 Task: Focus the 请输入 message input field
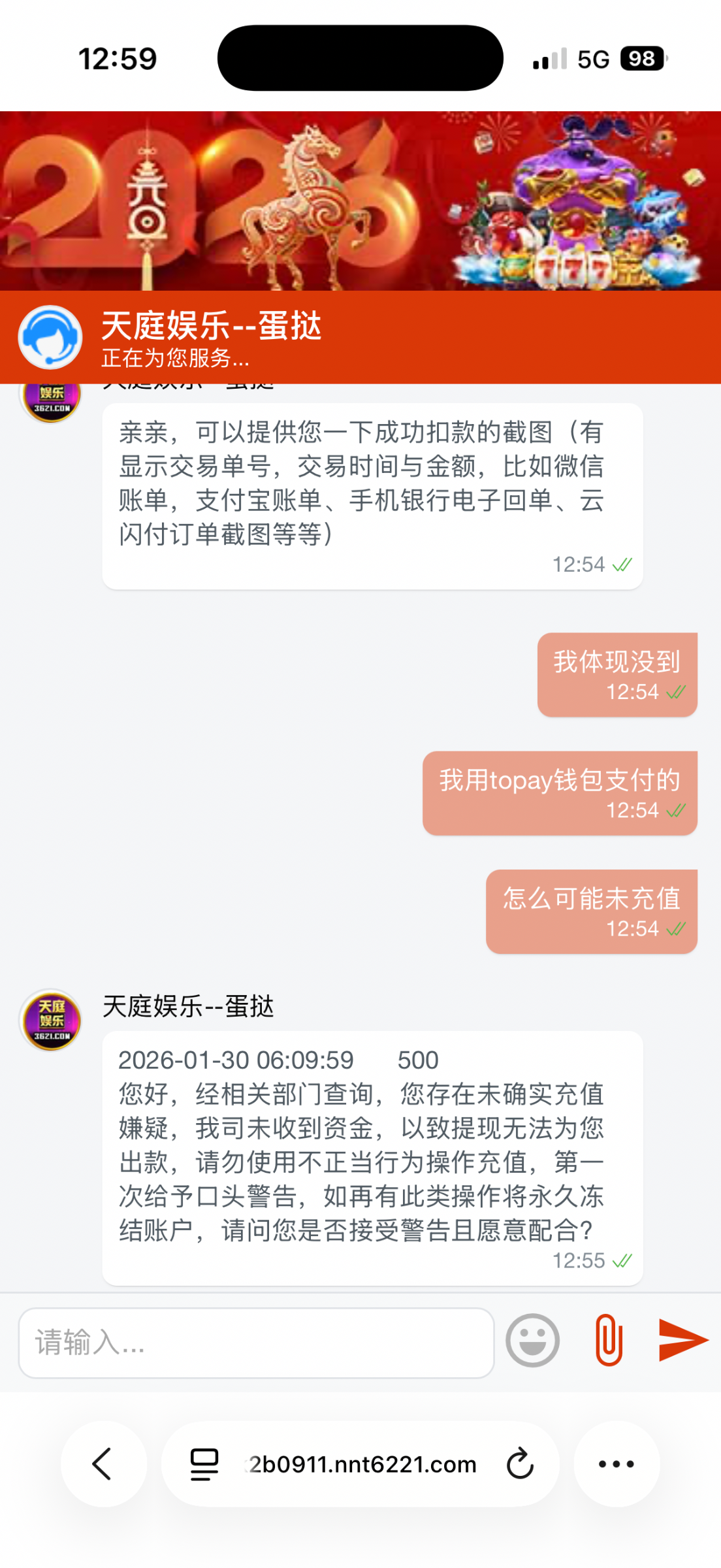(x=255, y=1343)
